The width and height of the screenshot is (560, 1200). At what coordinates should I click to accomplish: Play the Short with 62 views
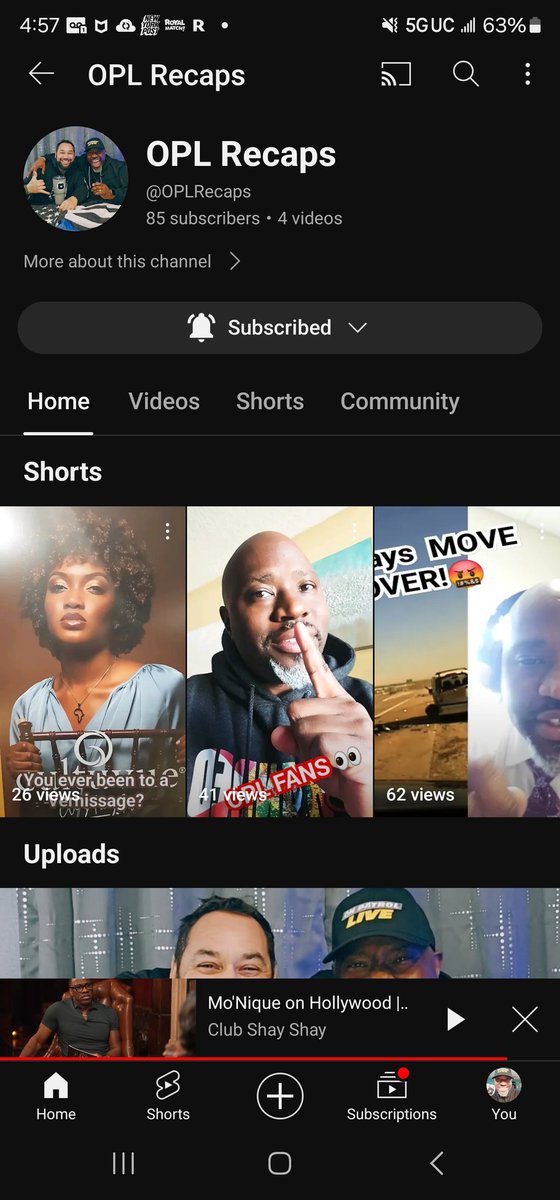[467, 662]
